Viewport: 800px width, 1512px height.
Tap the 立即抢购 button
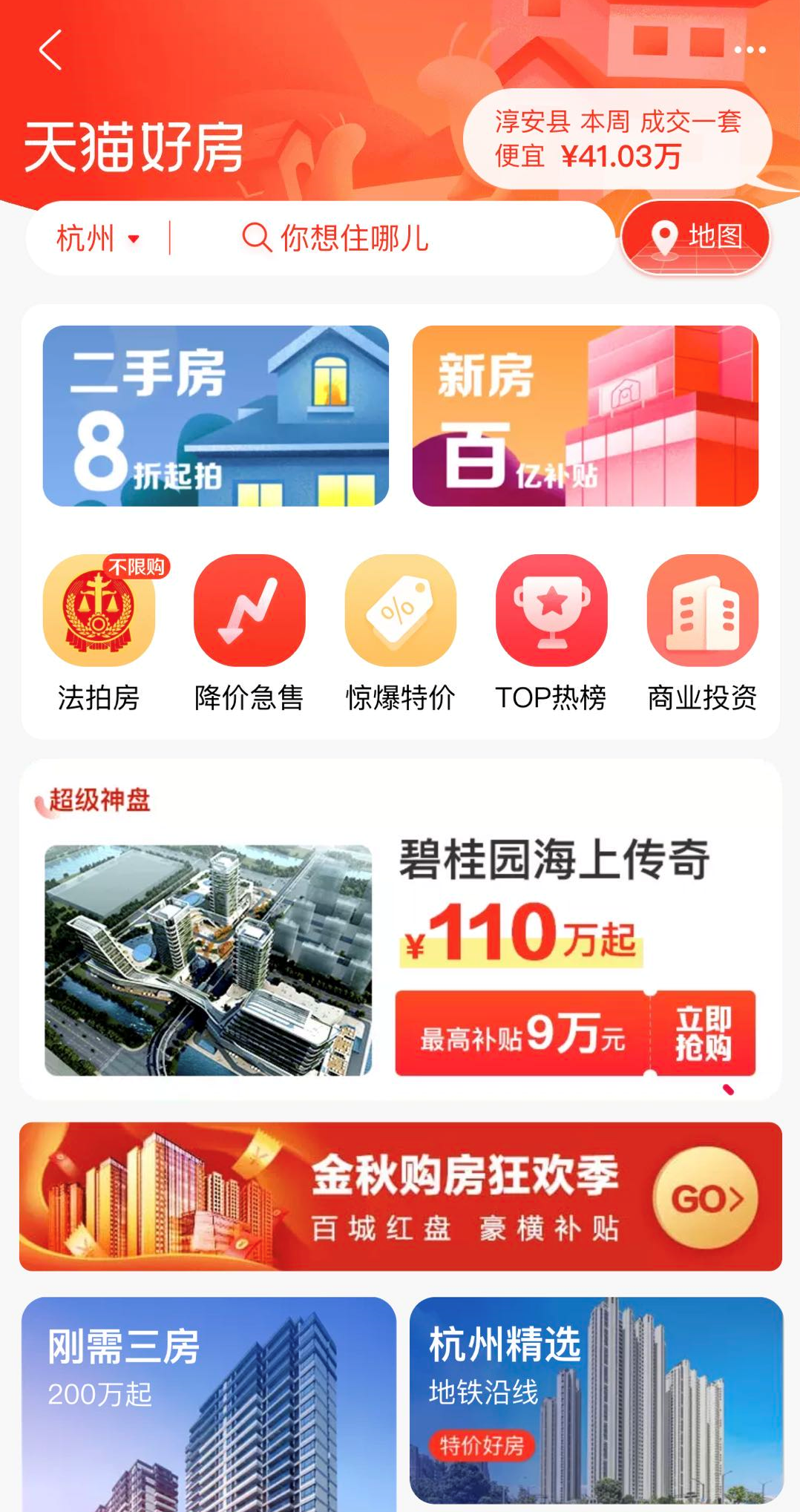point(703,1033)
